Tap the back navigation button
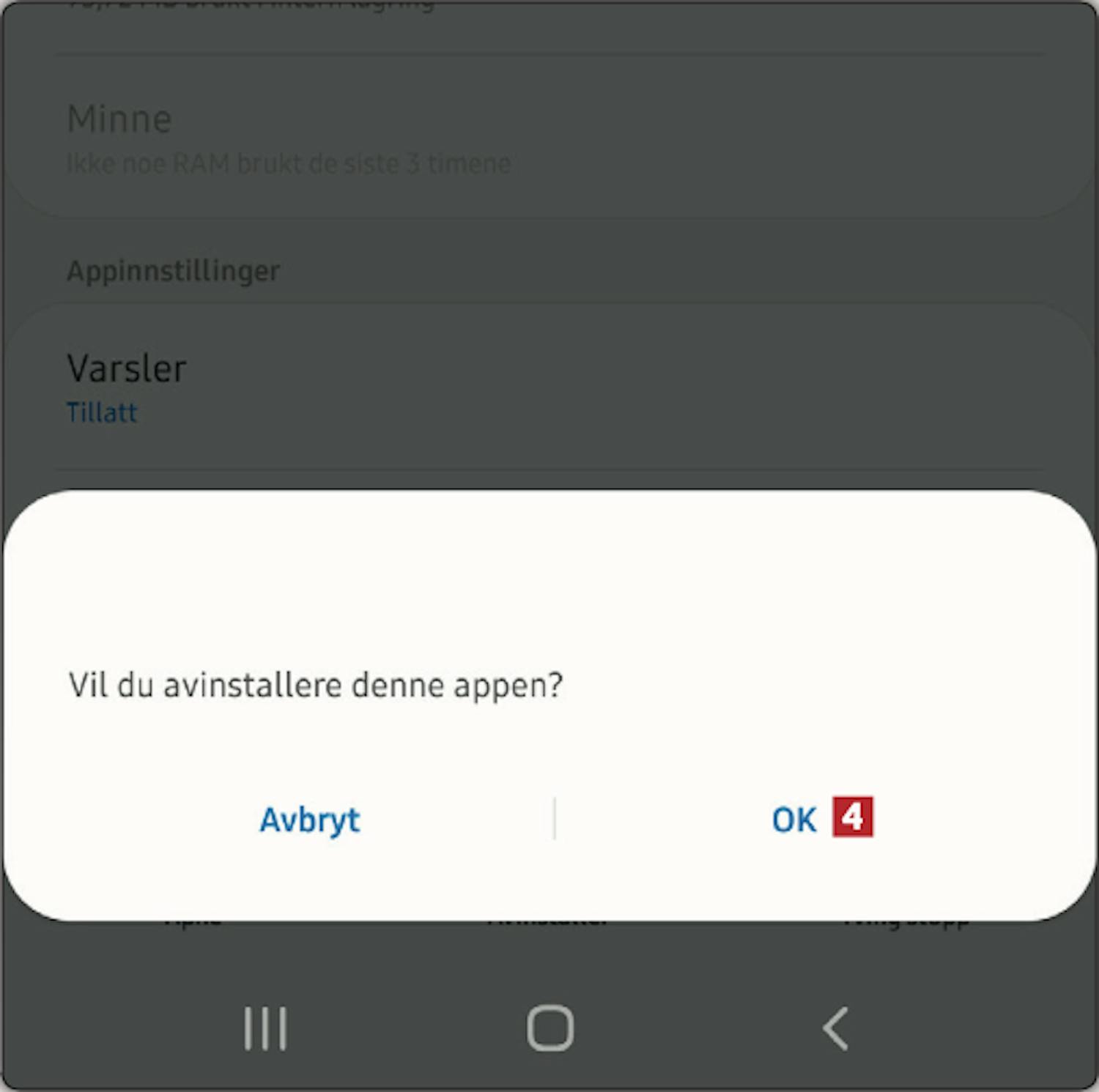Screen dimensions: 1099x1092 [x=835, y=1028]
